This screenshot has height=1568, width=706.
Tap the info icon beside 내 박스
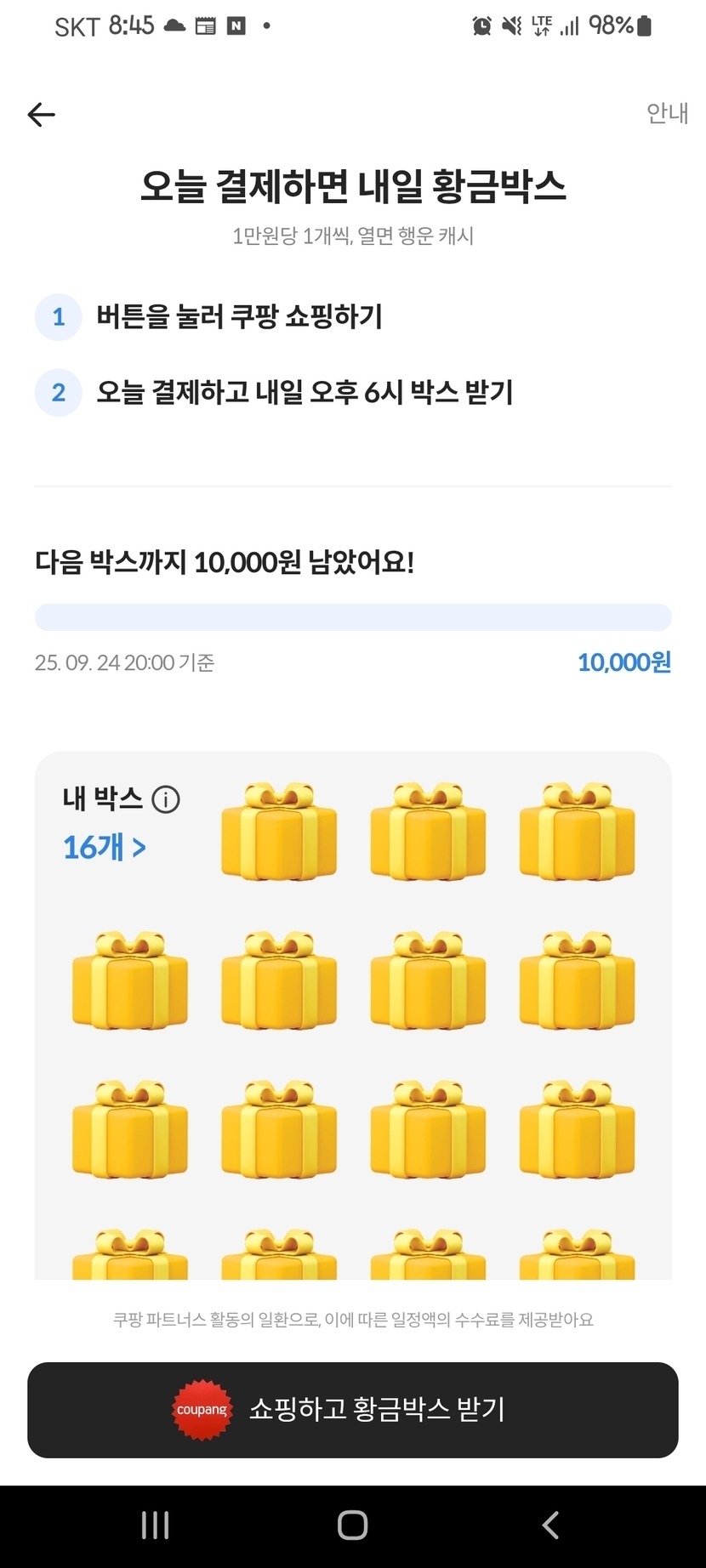[x=165, y=799]
